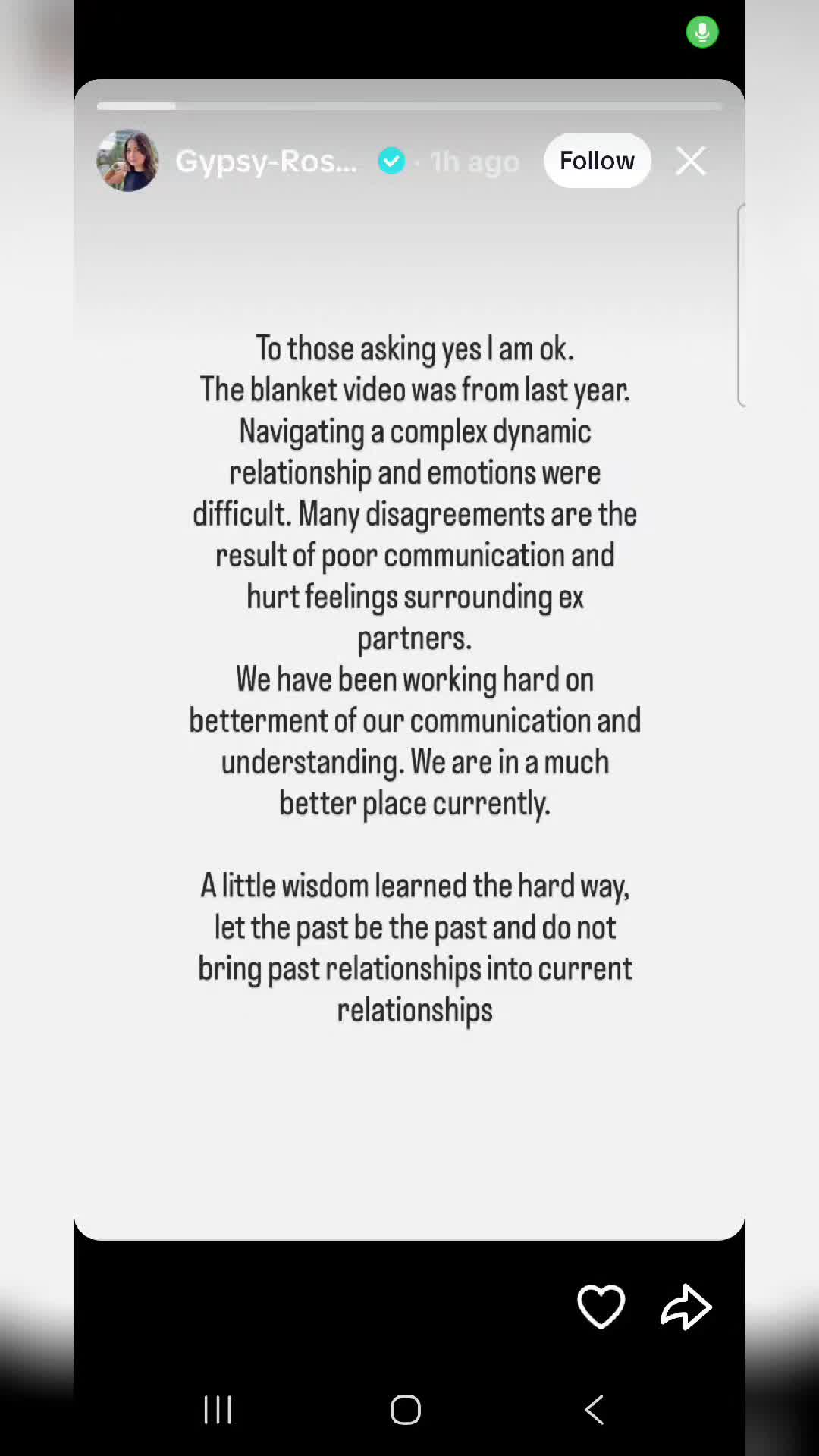Share this story using the arrow
This screenshot has height=1456, width=819.
(x=686, y=1307)
